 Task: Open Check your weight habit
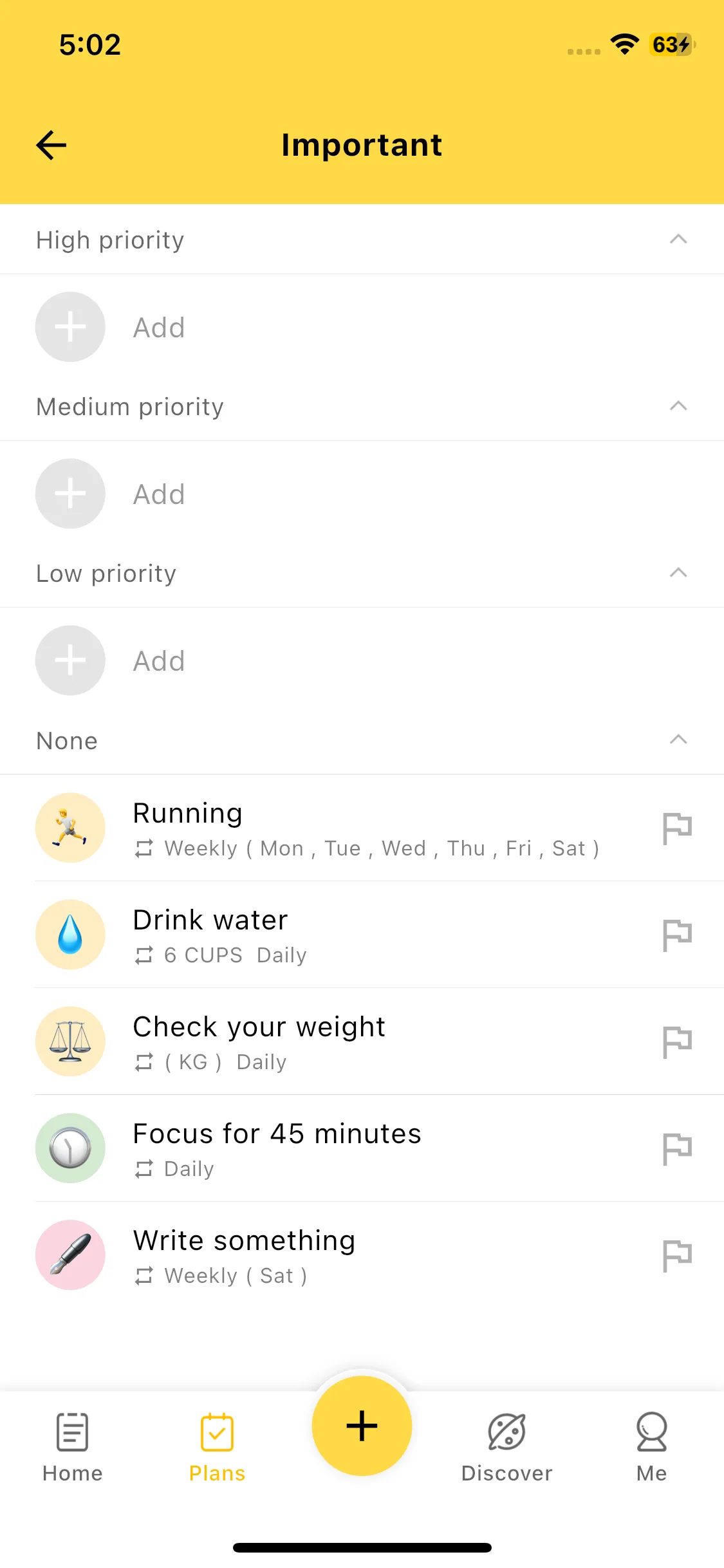tap(322, 1041)
